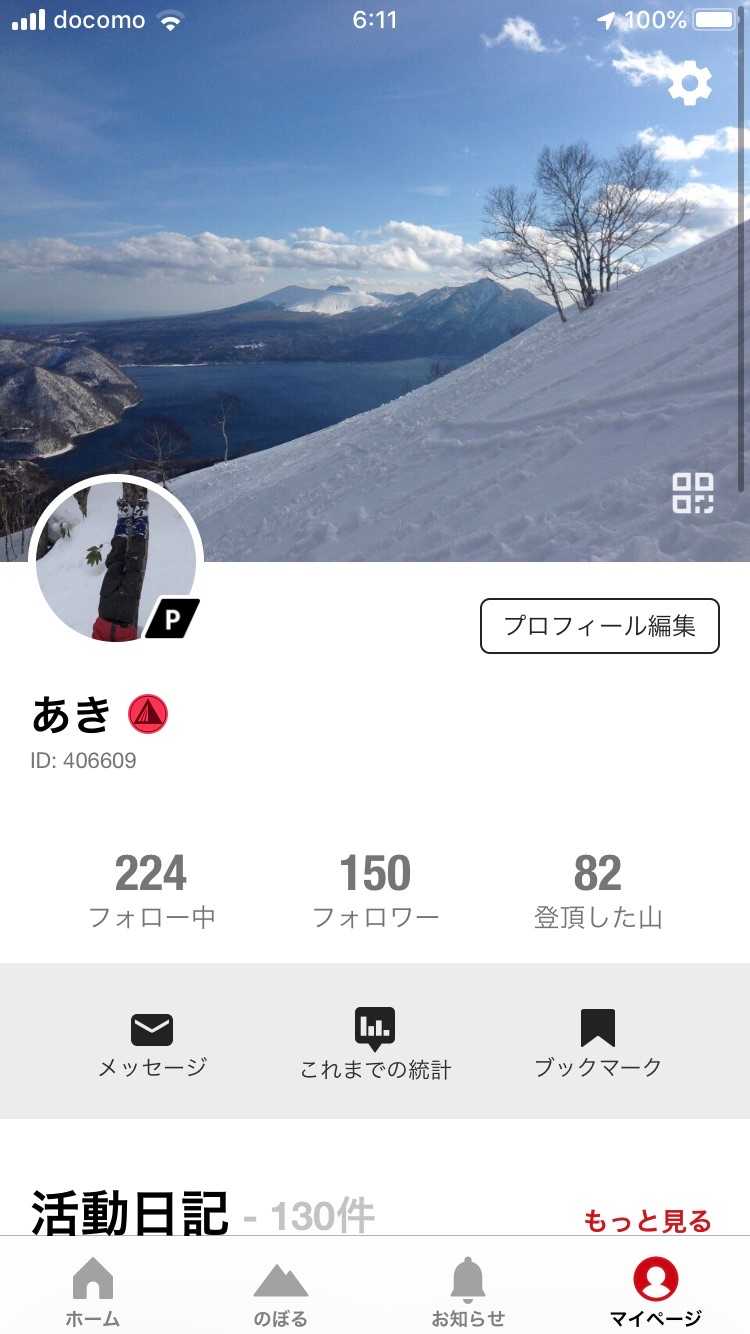Open the 82 登頂した山 list
Screen dimensions: 750x1334
598,890
